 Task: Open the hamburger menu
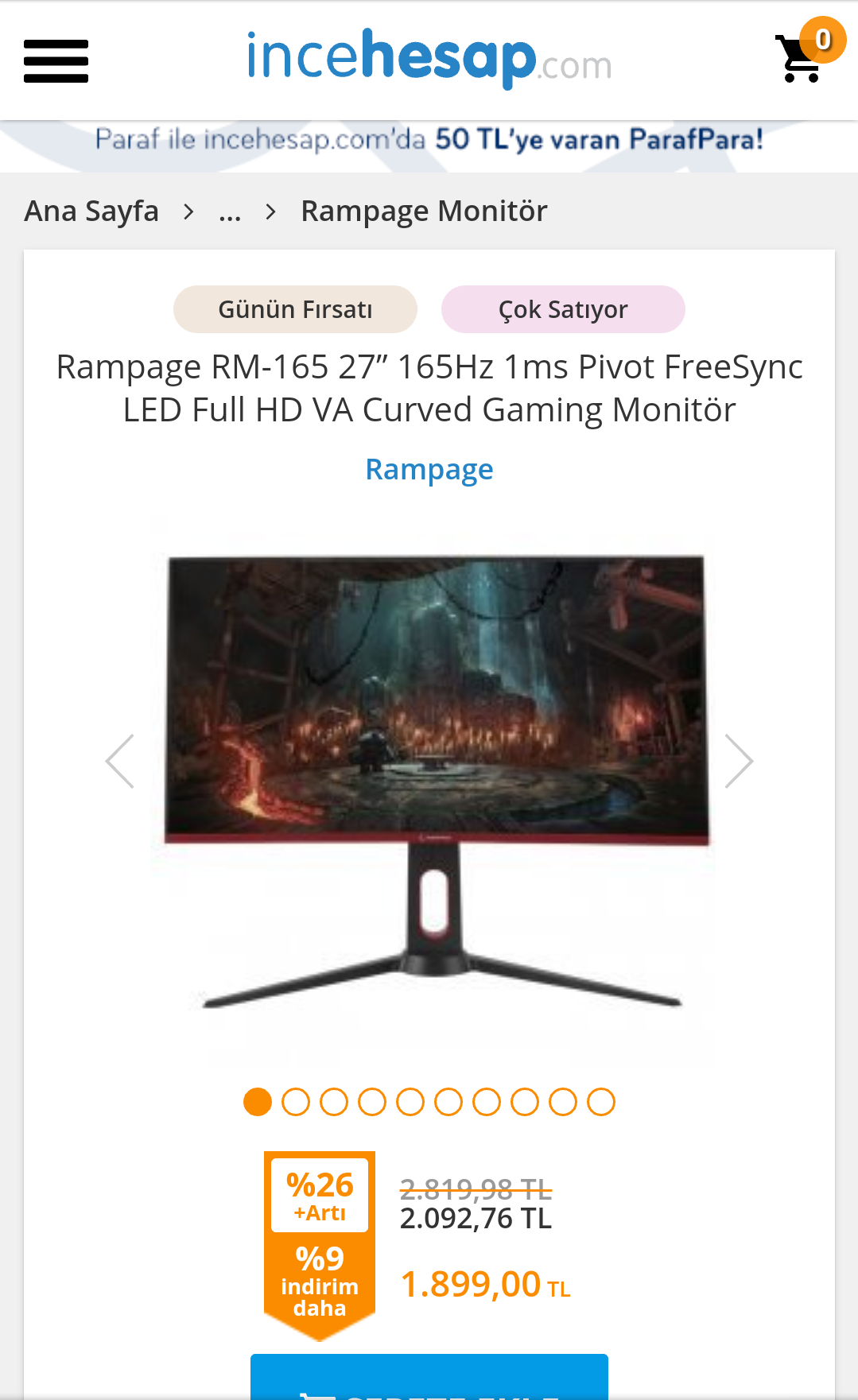(x=56, y=61)
